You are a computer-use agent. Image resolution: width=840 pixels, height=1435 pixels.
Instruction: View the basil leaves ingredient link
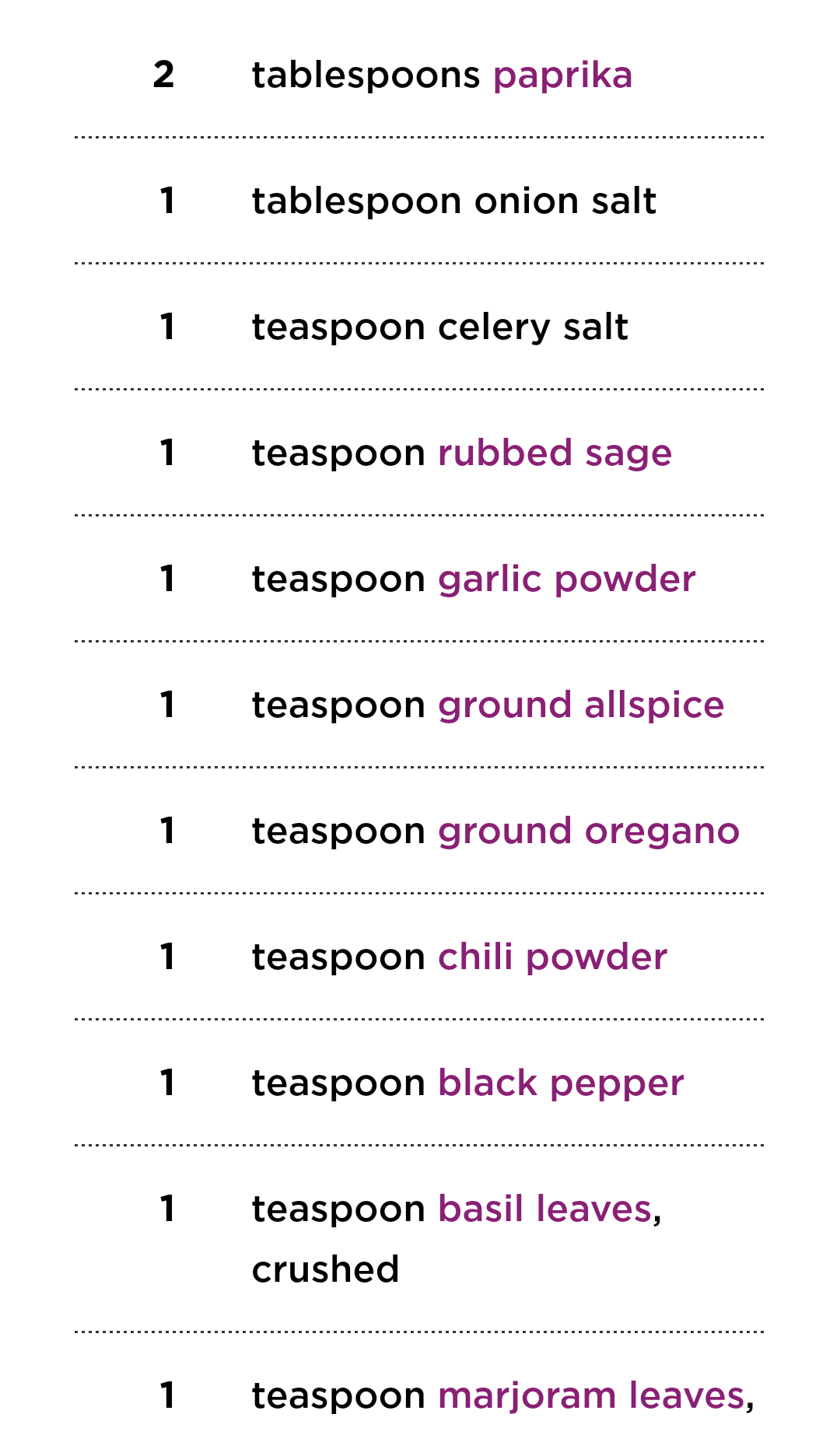[x=544, y=1209]
